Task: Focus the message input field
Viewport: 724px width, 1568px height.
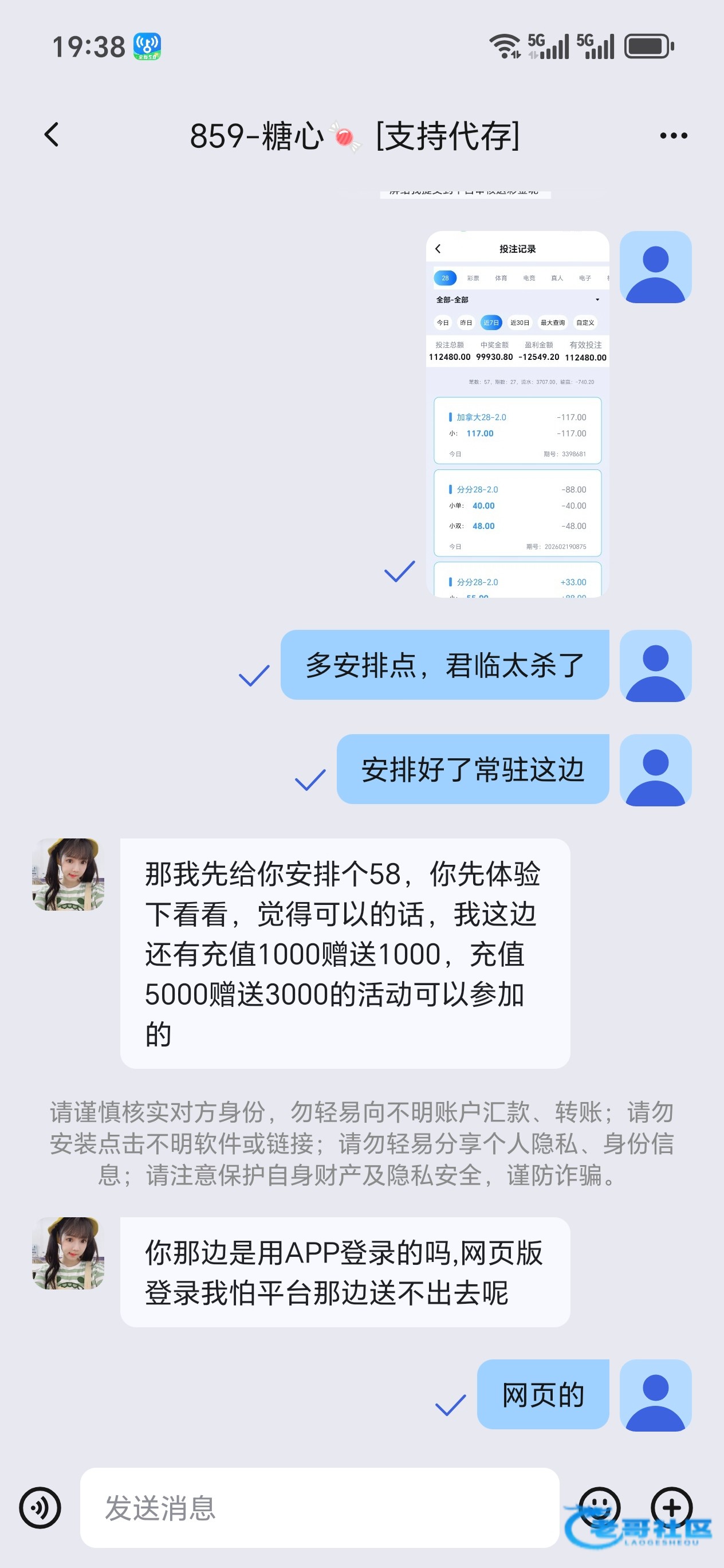Action: 320,1507
